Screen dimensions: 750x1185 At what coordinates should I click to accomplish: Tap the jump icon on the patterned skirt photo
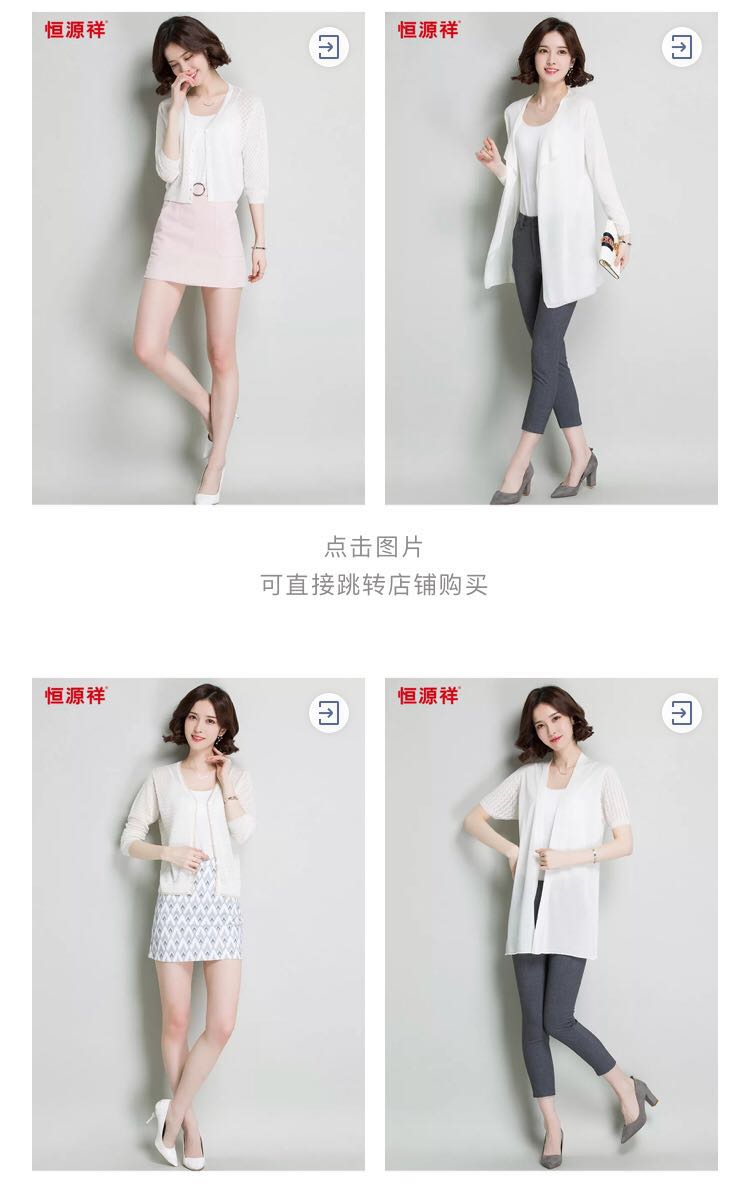(328, 713)
